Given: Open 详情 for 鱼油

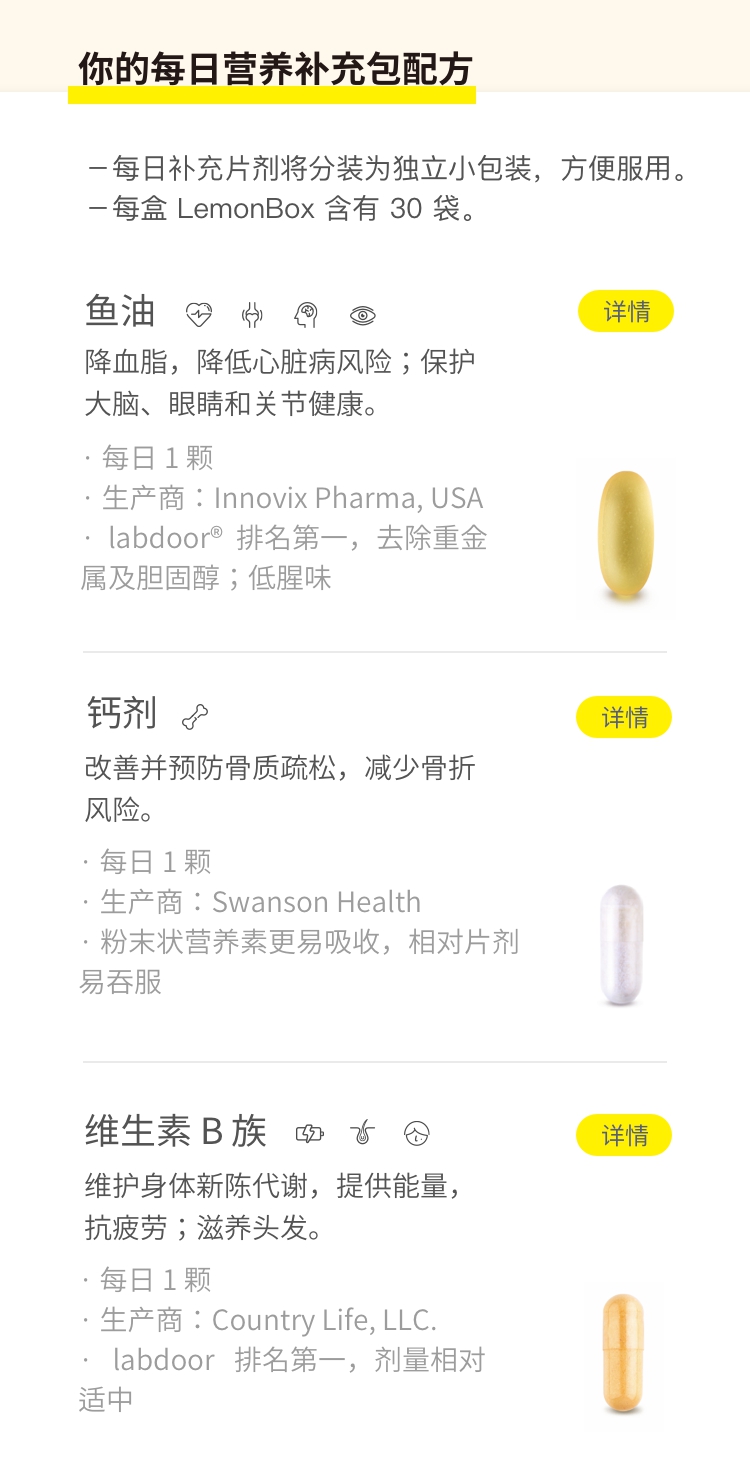Looking at the screenshot, I should 626,312.
